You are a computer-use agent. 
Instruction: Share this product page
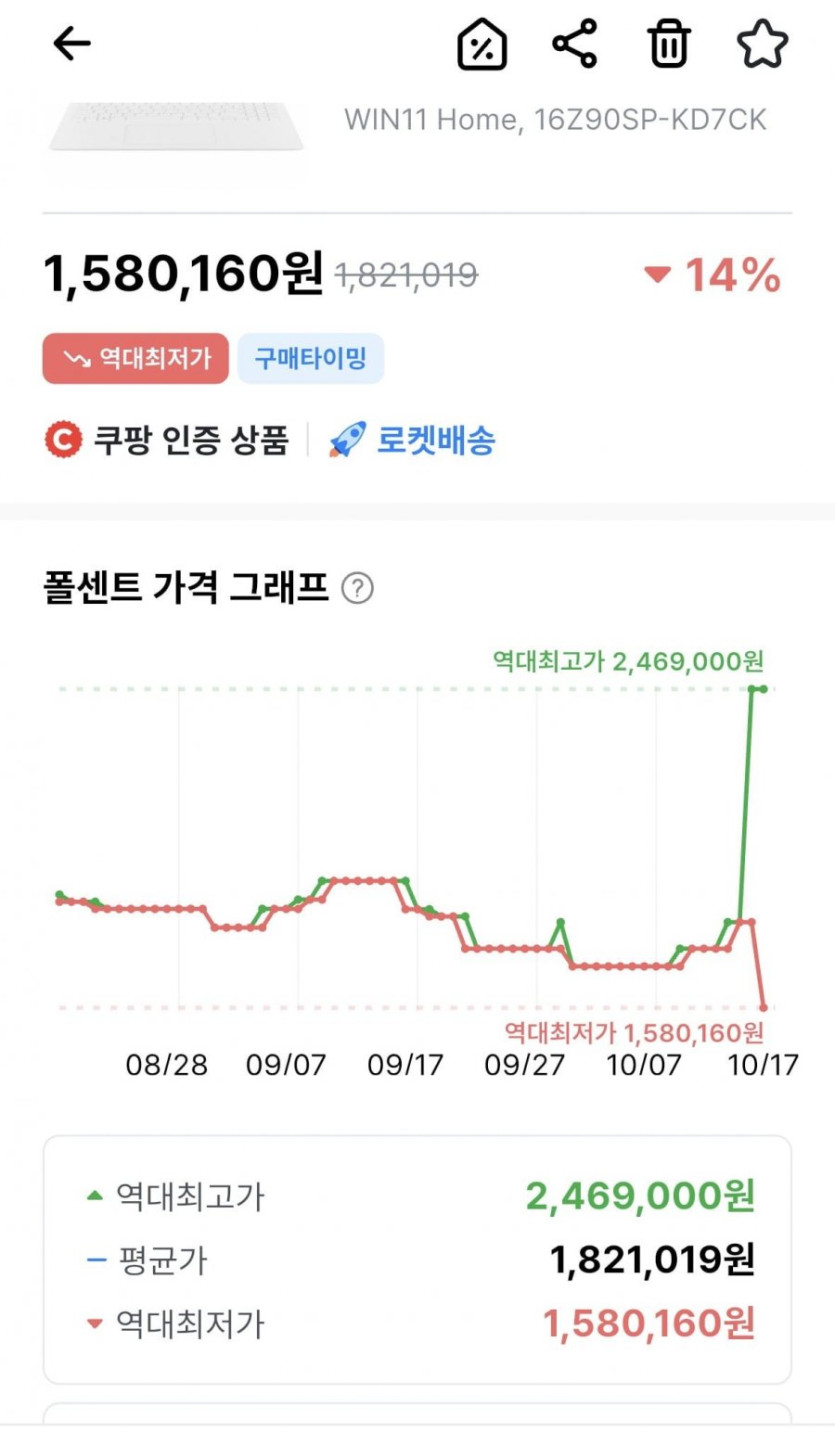[x=574, y=44]
